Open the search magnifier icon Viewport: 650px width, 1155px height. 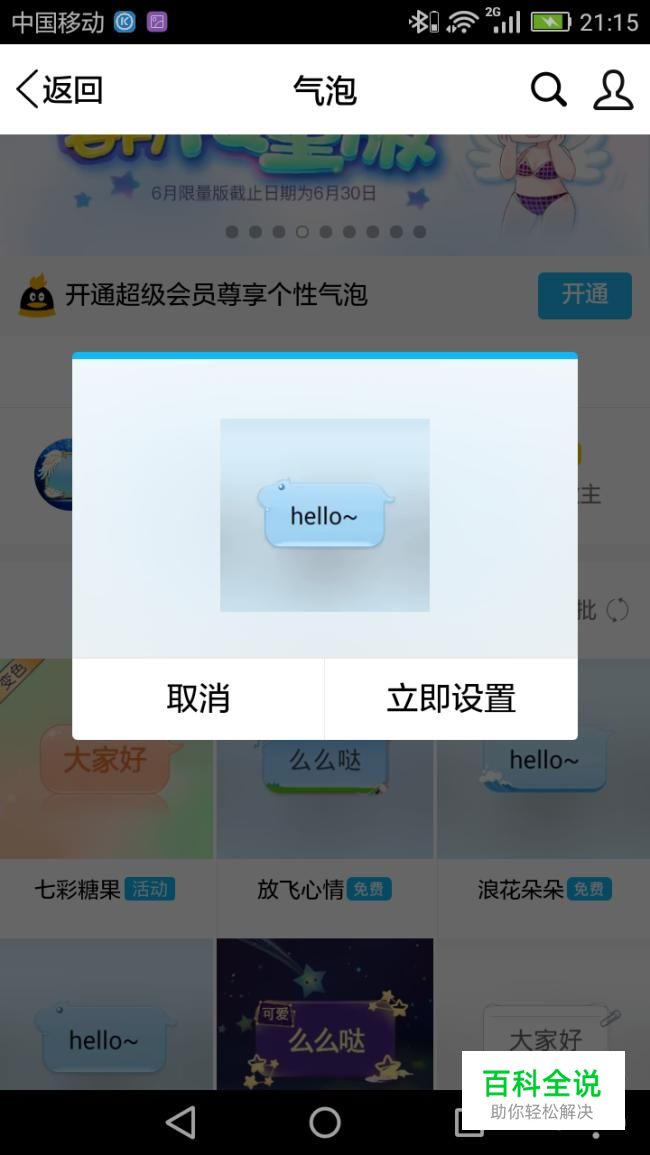point(548,90)
